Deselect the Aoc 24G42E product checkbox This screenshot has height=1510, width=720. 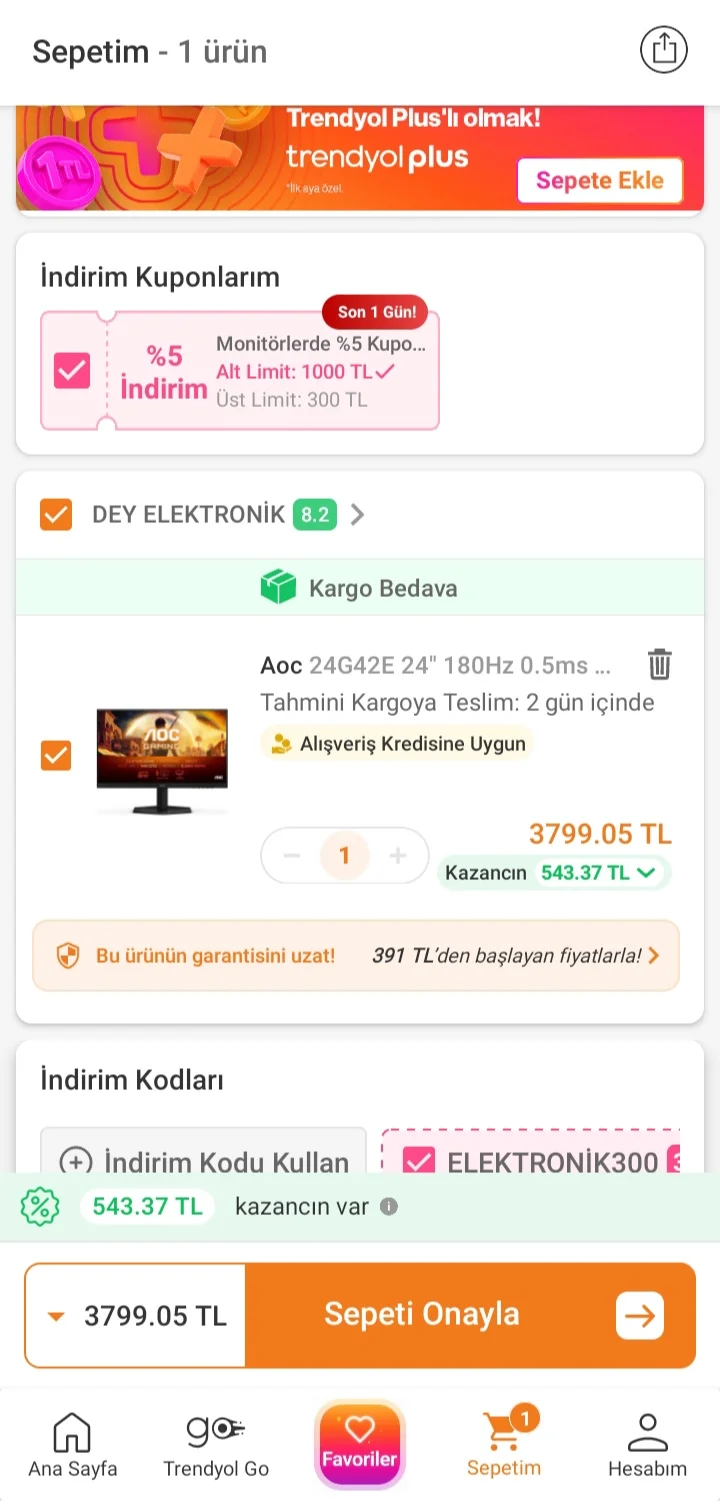coord(56,755)
